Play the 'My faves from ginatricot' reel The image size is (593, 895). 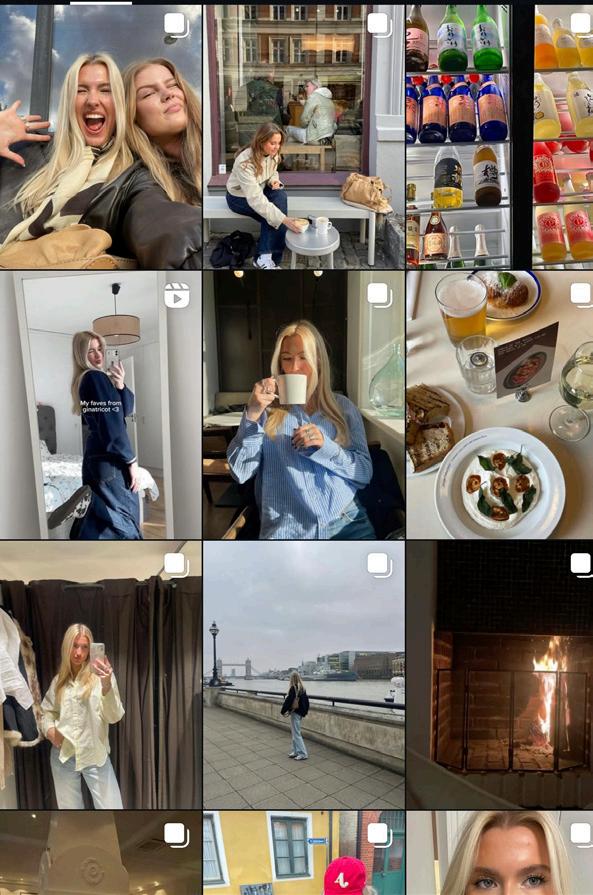pos(100,405)
